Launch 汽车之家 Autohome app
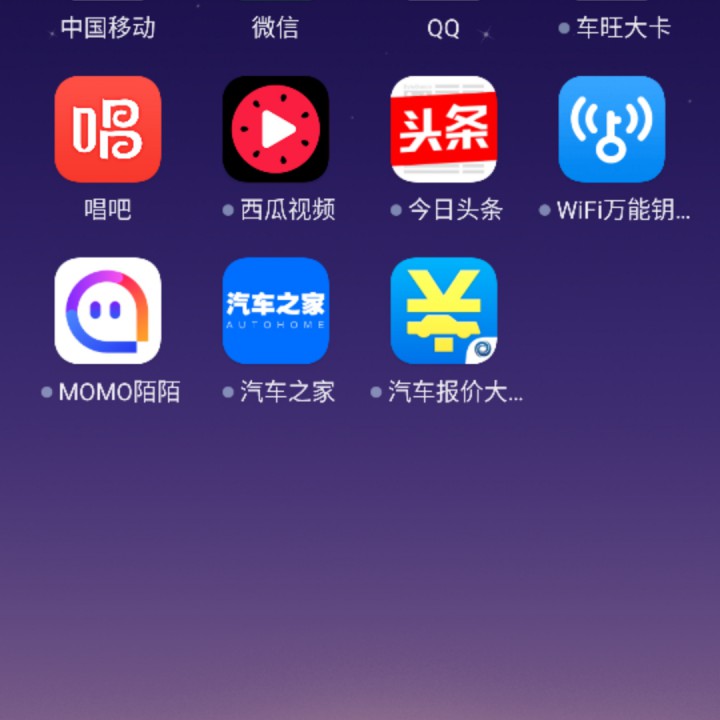The image size is (720, 720). 276,311
